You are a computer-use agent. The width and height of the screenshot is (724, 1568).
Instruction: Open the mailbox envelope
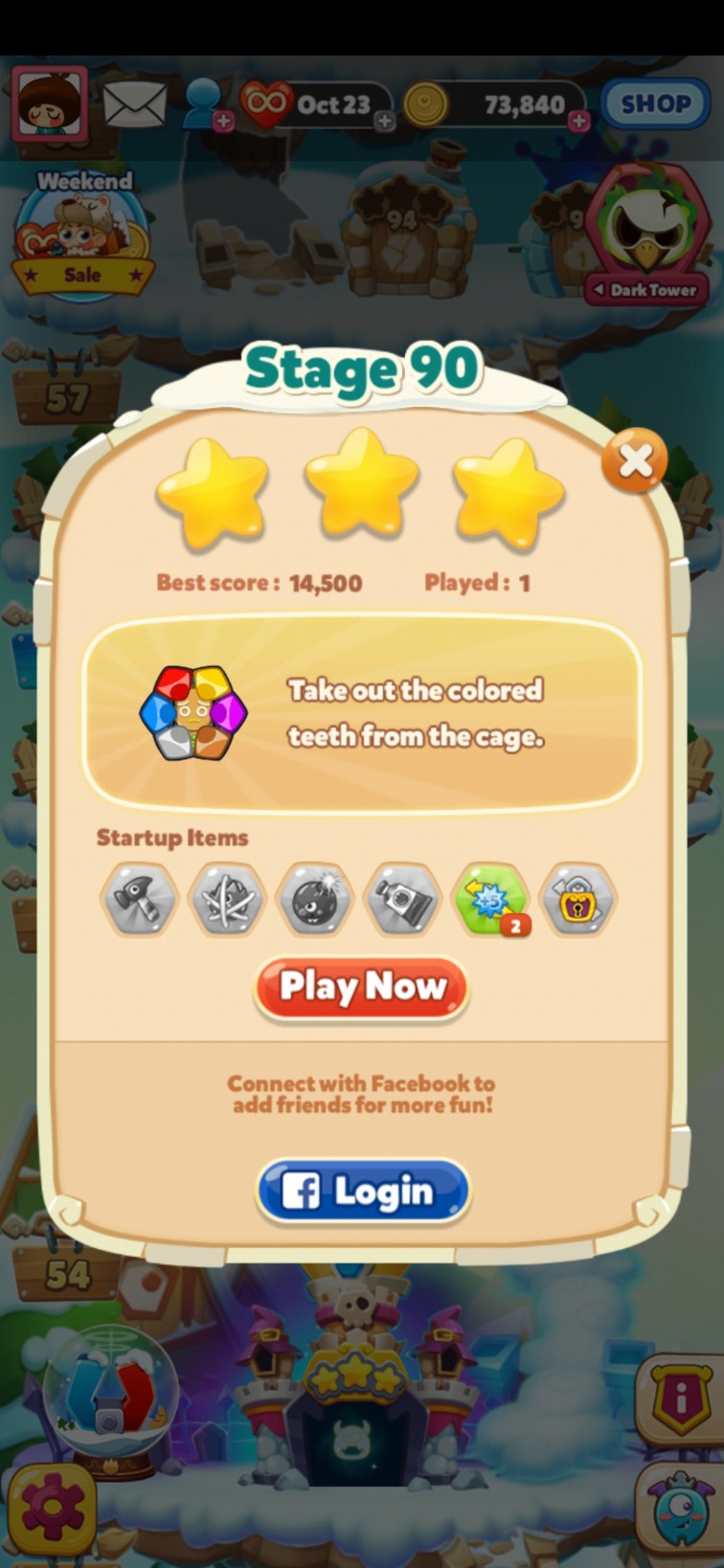coord(135,103)
